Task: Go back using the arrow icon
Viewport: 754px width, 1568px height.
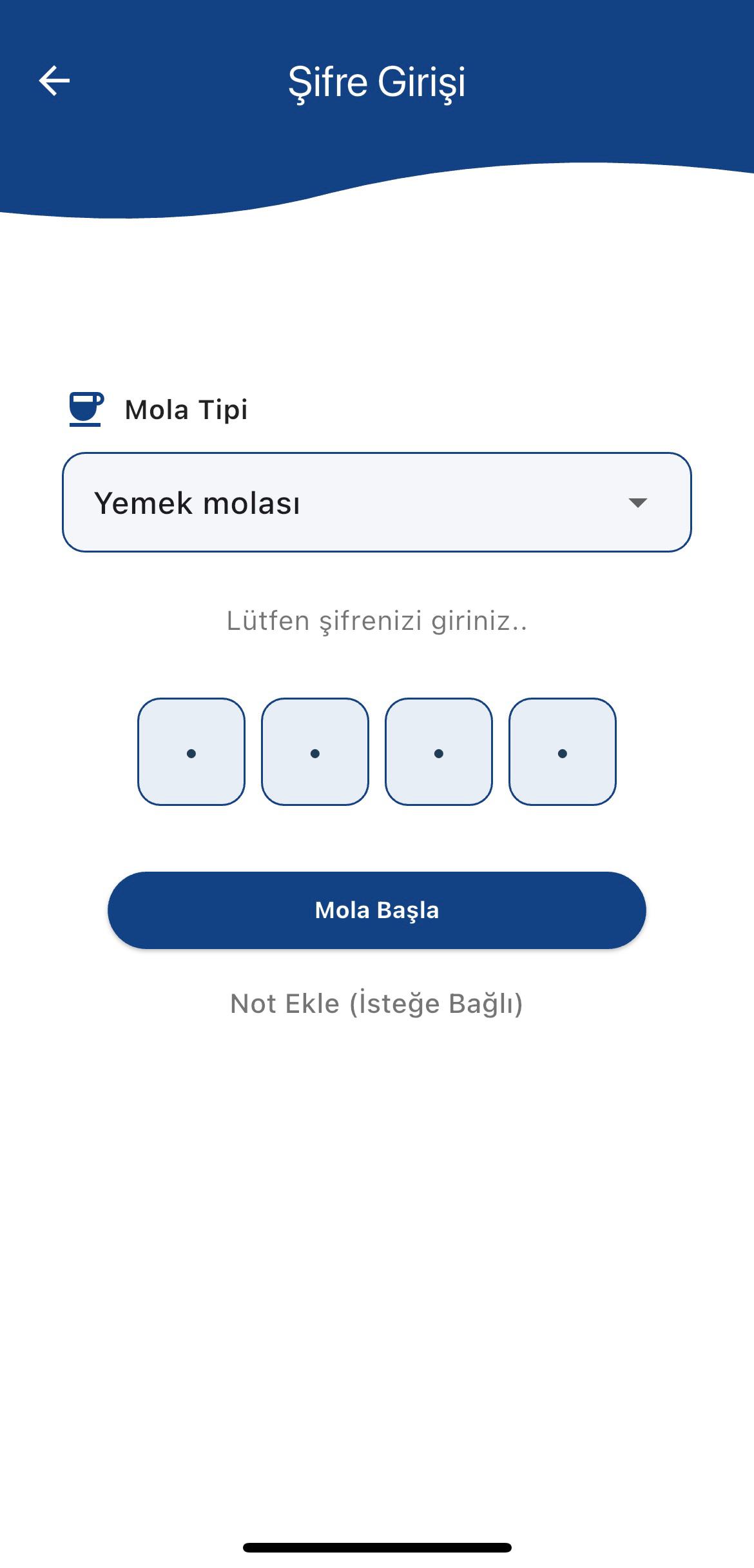Action: pyautogui.click(x=54, y=81)
